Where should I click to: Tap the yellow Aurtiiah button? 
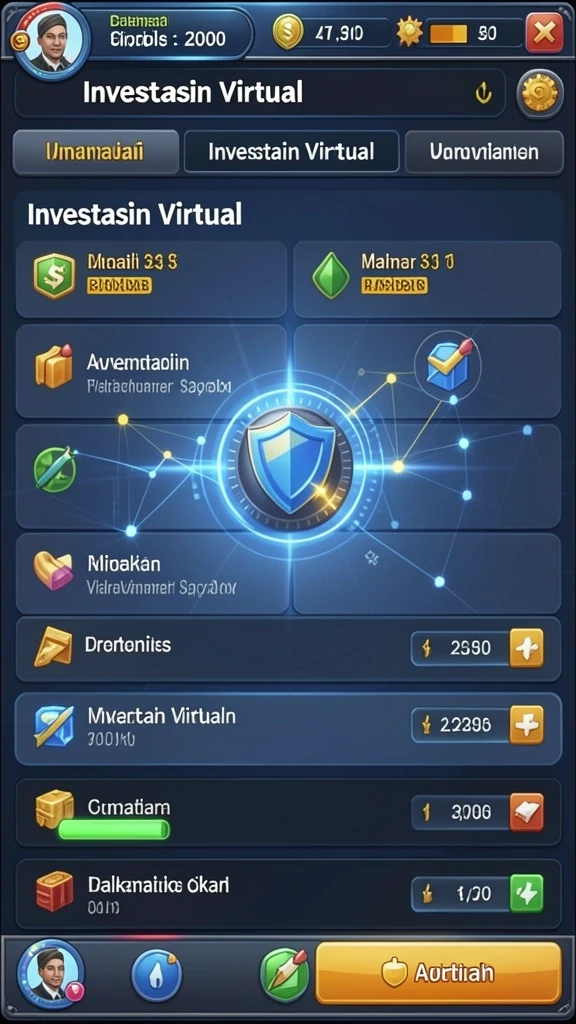(438, 973)
